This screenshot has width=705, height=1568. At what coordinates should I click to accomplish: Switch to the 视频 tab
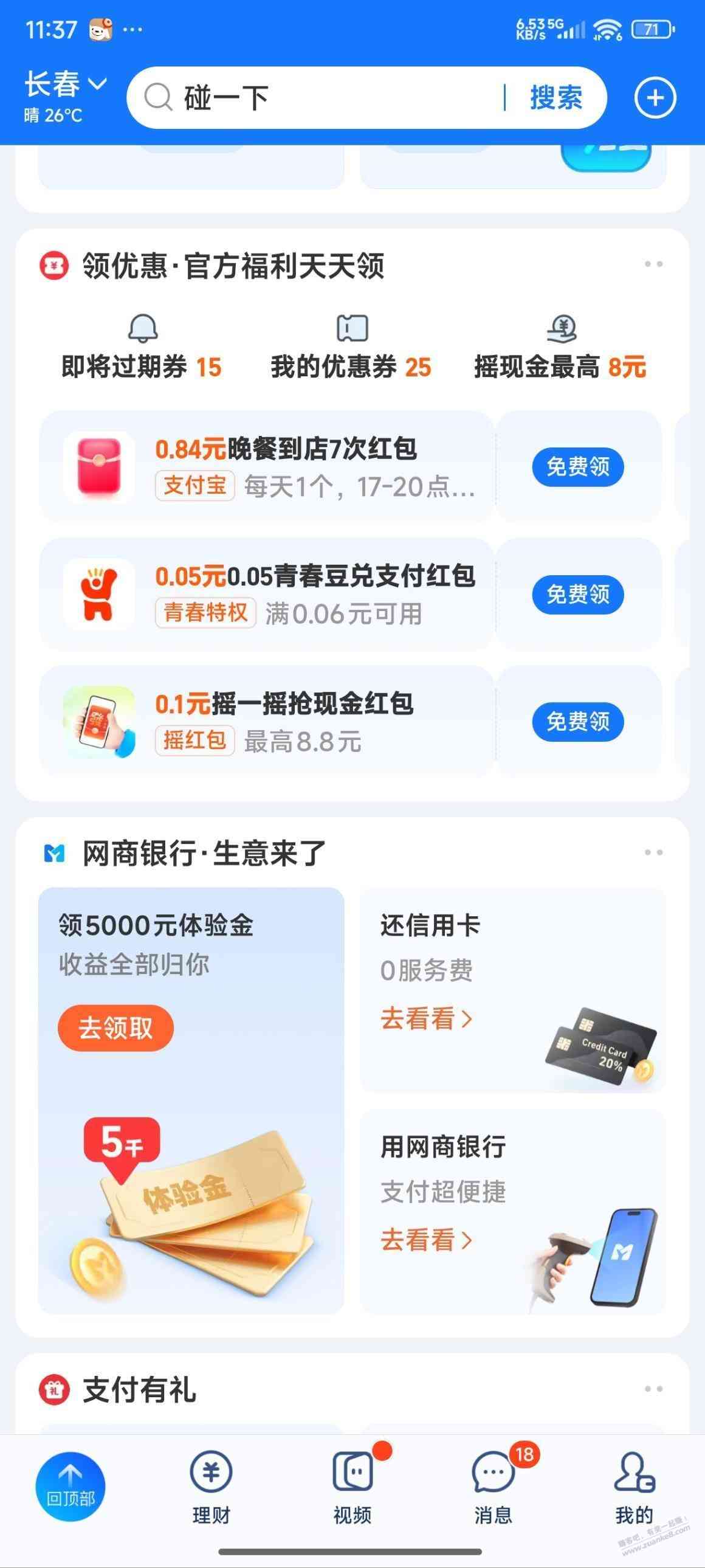point(352,1487)
